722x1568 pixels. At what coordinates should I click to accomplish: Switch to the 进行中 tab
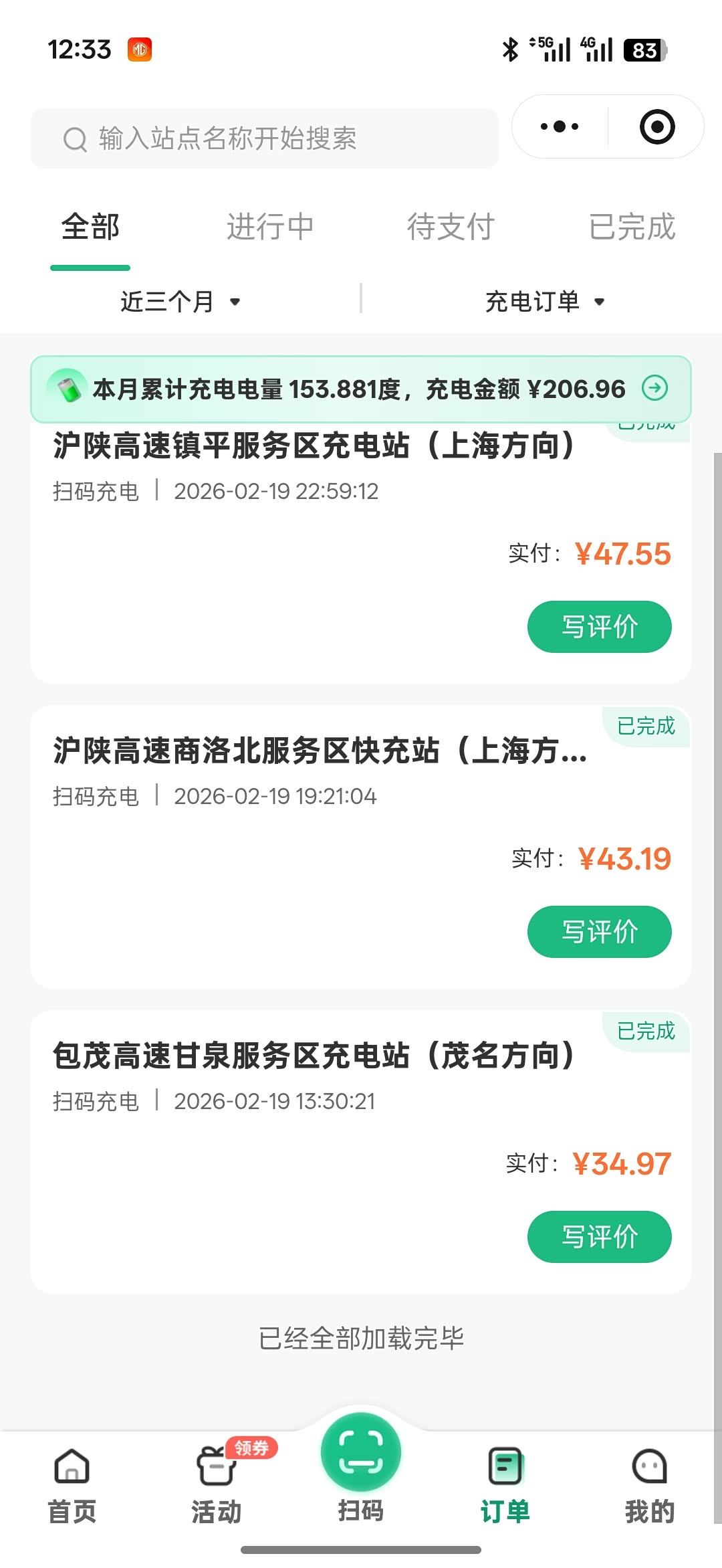(270, 227)
